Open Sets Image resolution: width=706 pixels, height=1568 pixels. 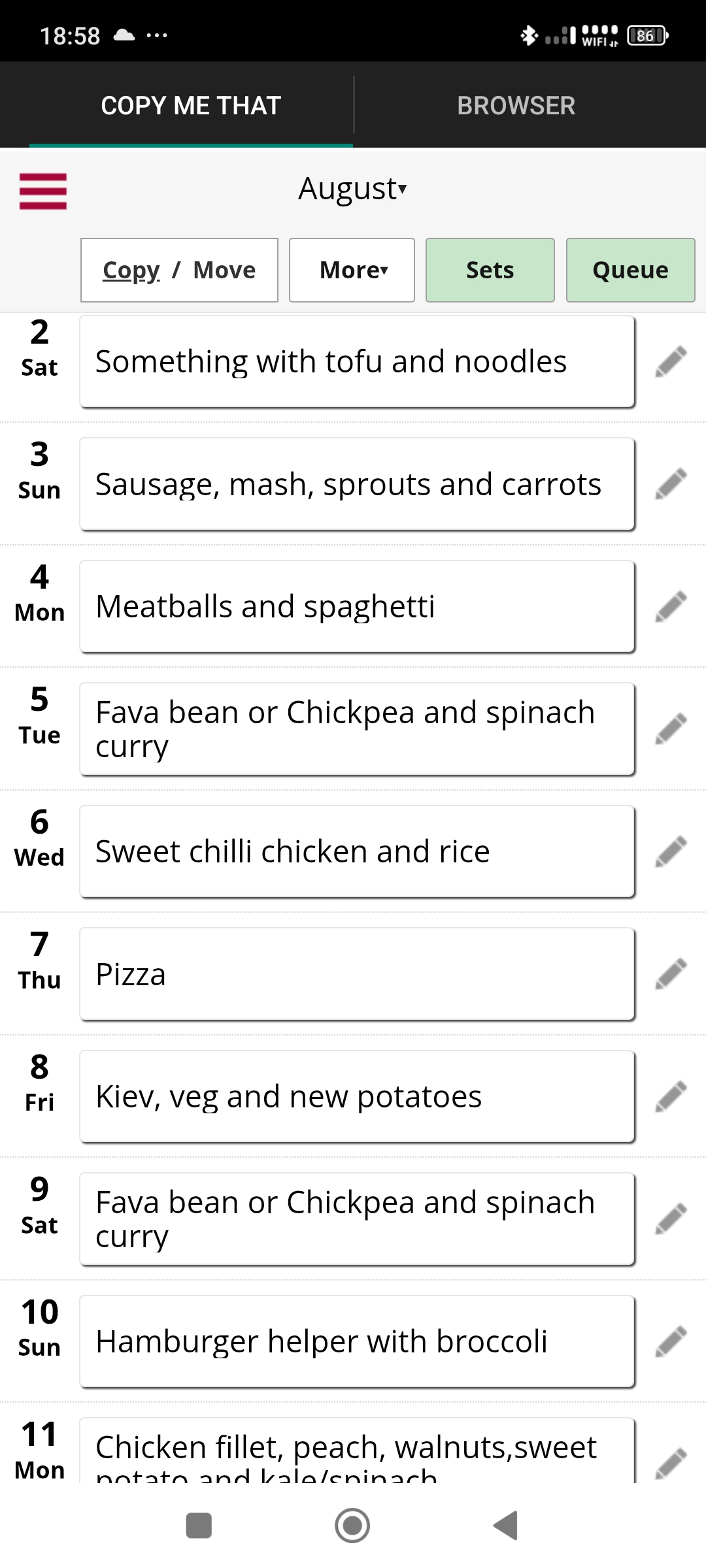click(x=490, y=270)
